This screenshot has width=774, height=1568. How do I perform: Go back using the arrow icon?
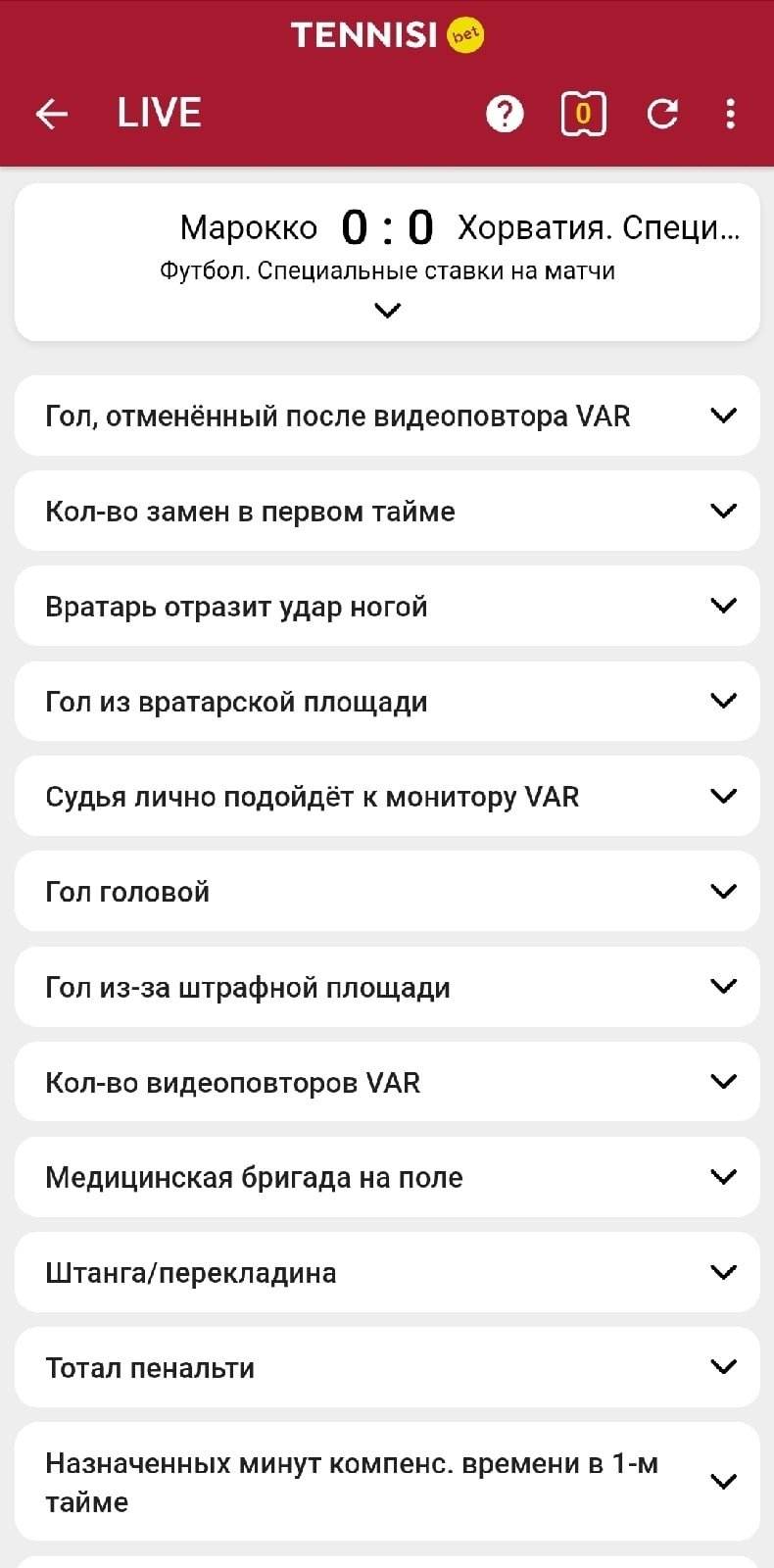[x=52, y=114]
